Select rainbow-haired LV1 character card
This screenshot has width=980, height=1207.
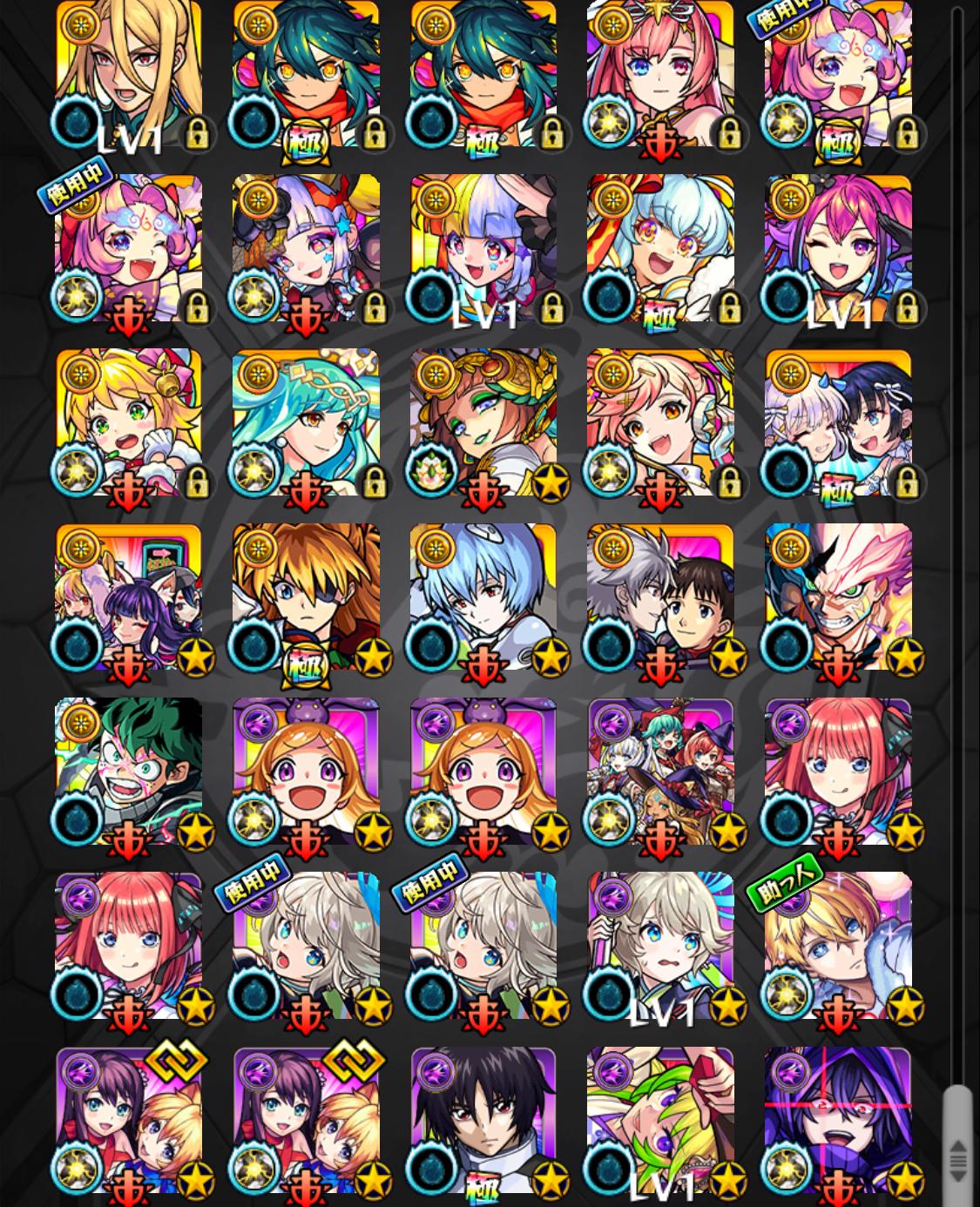pyautogui.click(x=483, y=248)
